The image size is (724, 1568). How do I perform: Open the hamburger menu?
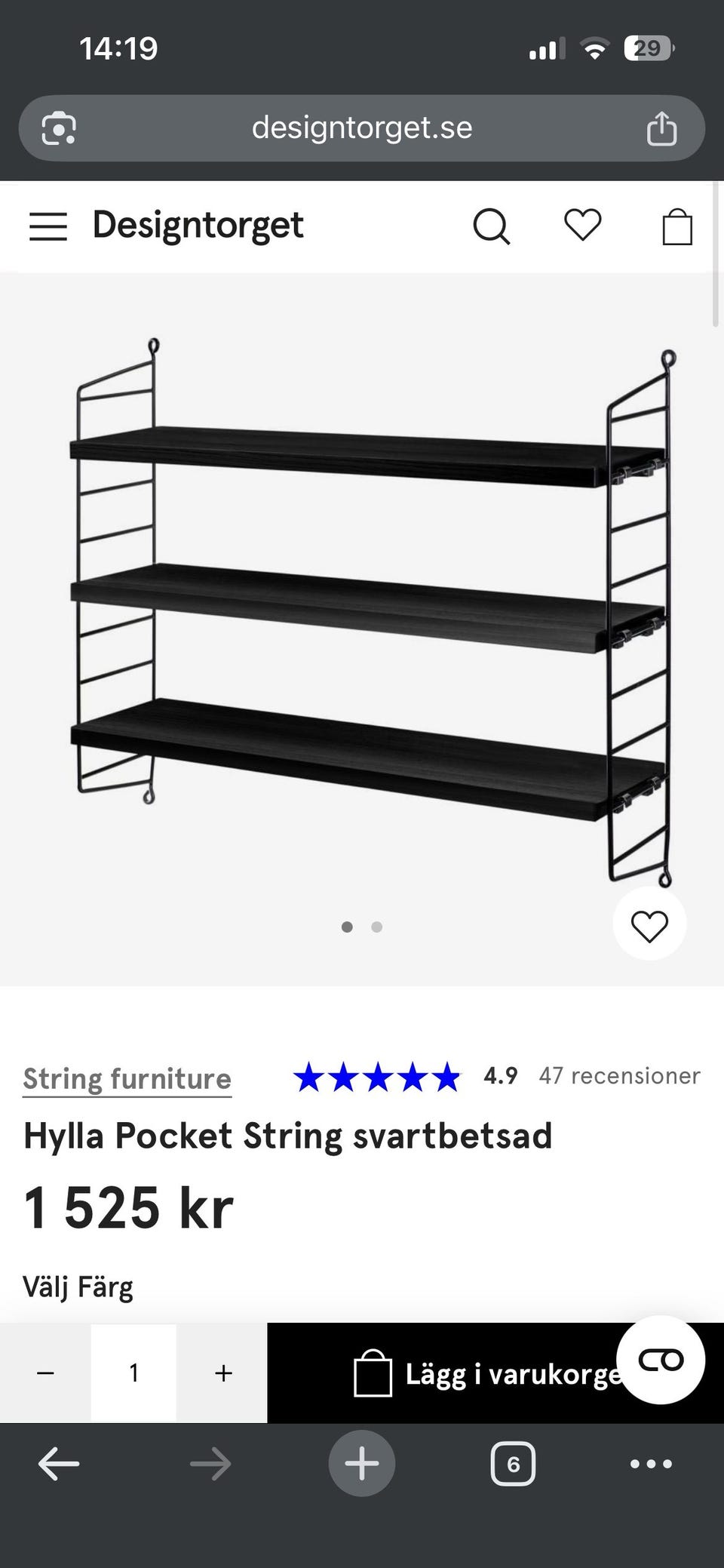pos(48,226)
